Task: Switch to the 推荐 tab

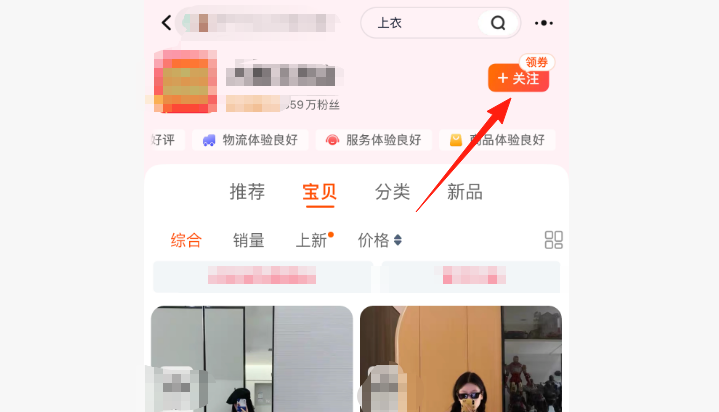Action: pos(247,192)
